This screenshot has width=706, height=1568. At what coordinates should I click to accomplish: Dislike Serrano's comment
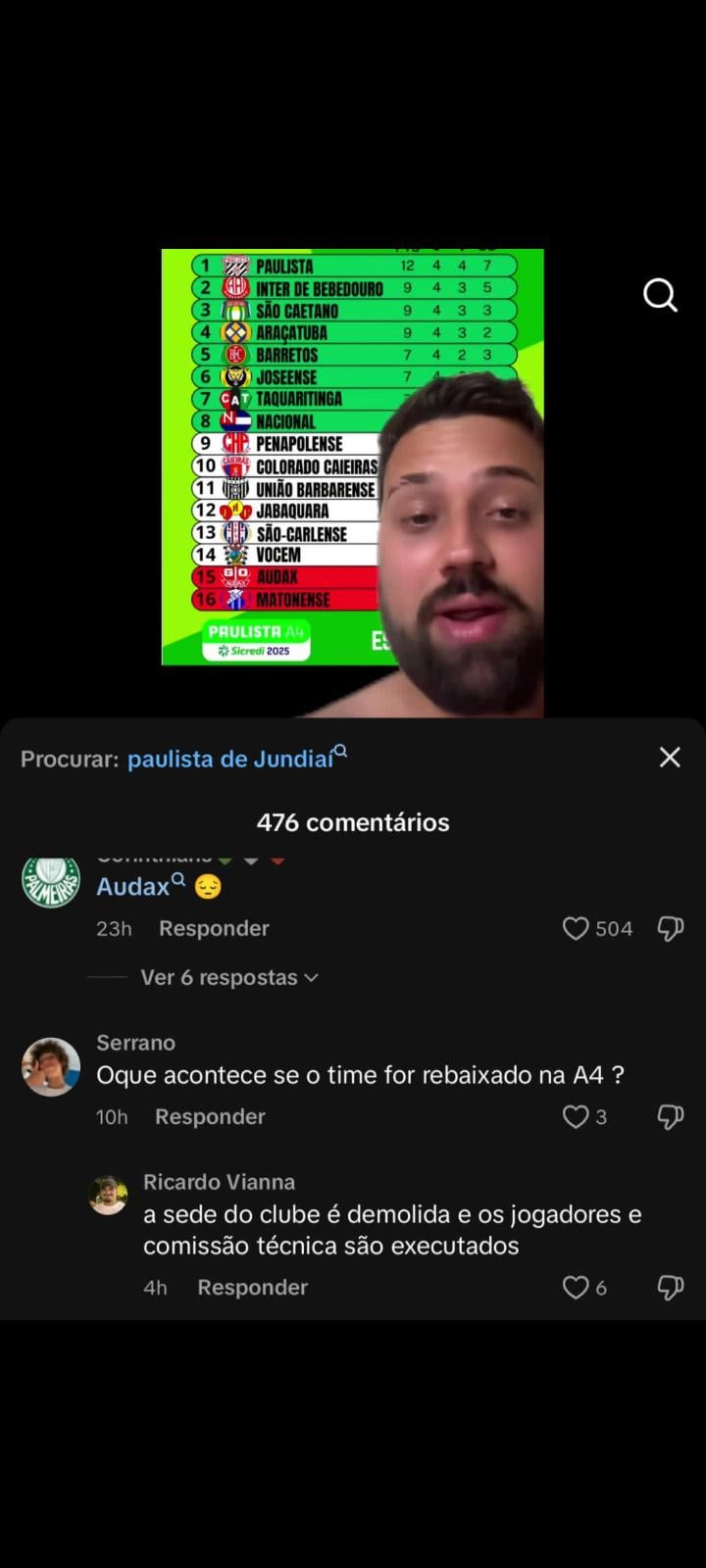click(x=670, y=1117)
